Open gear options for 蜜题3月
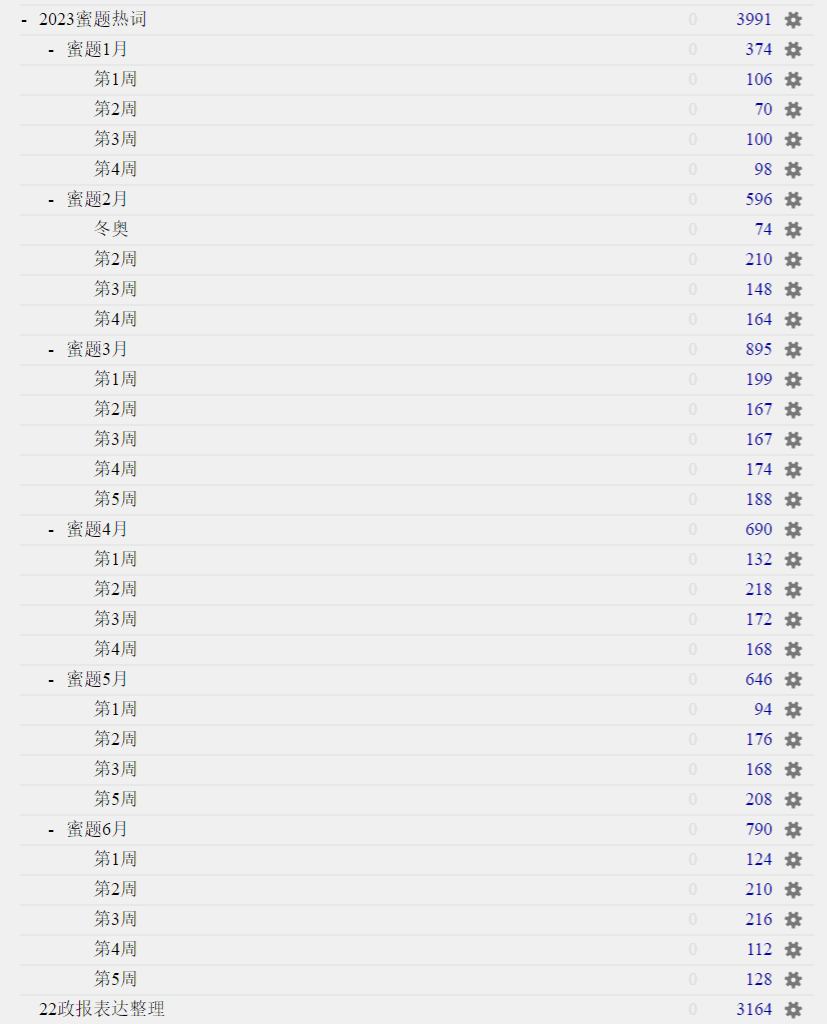 click(793, 350)
